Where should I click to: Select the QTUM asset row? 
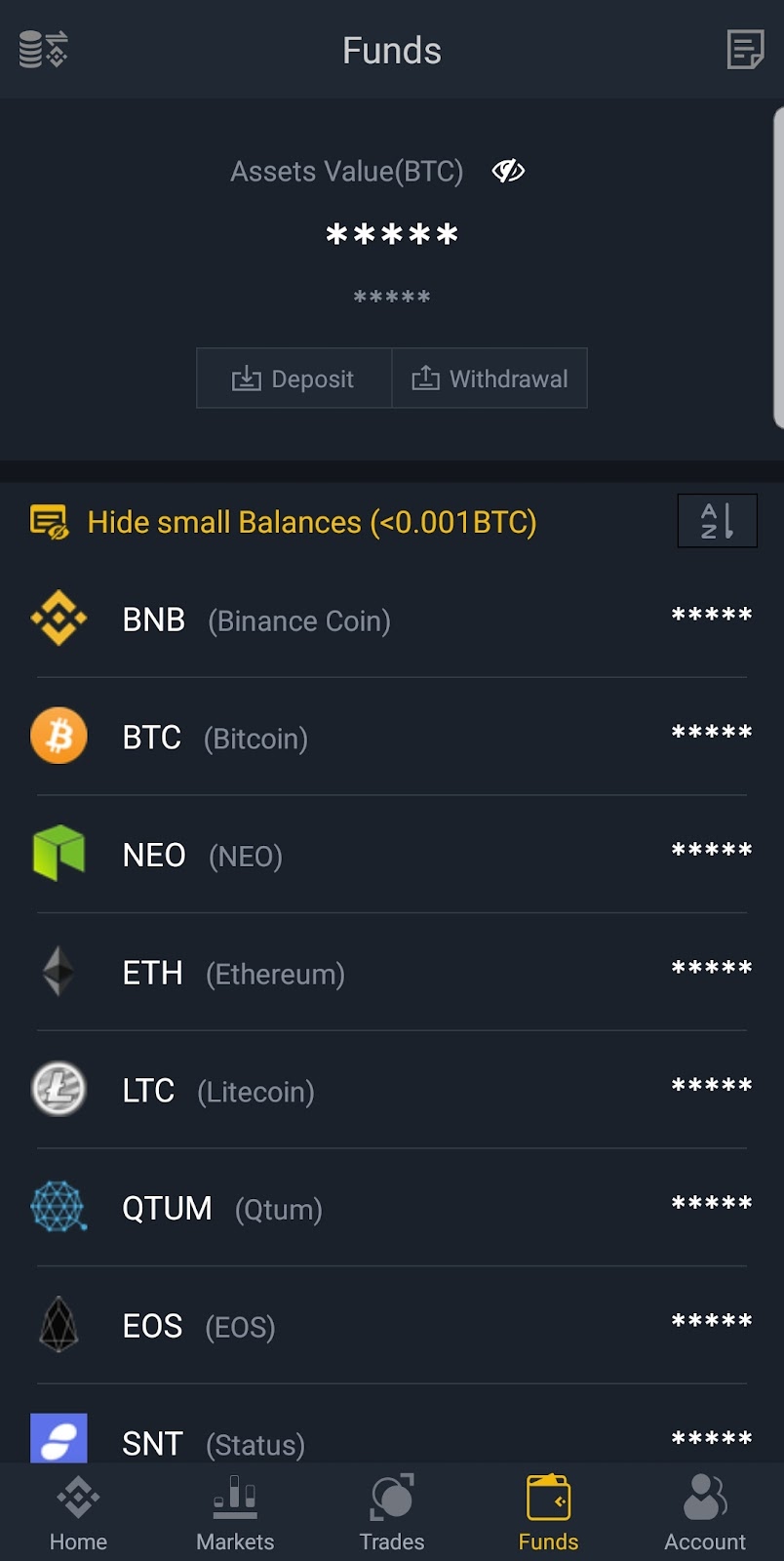[392, 1208]
